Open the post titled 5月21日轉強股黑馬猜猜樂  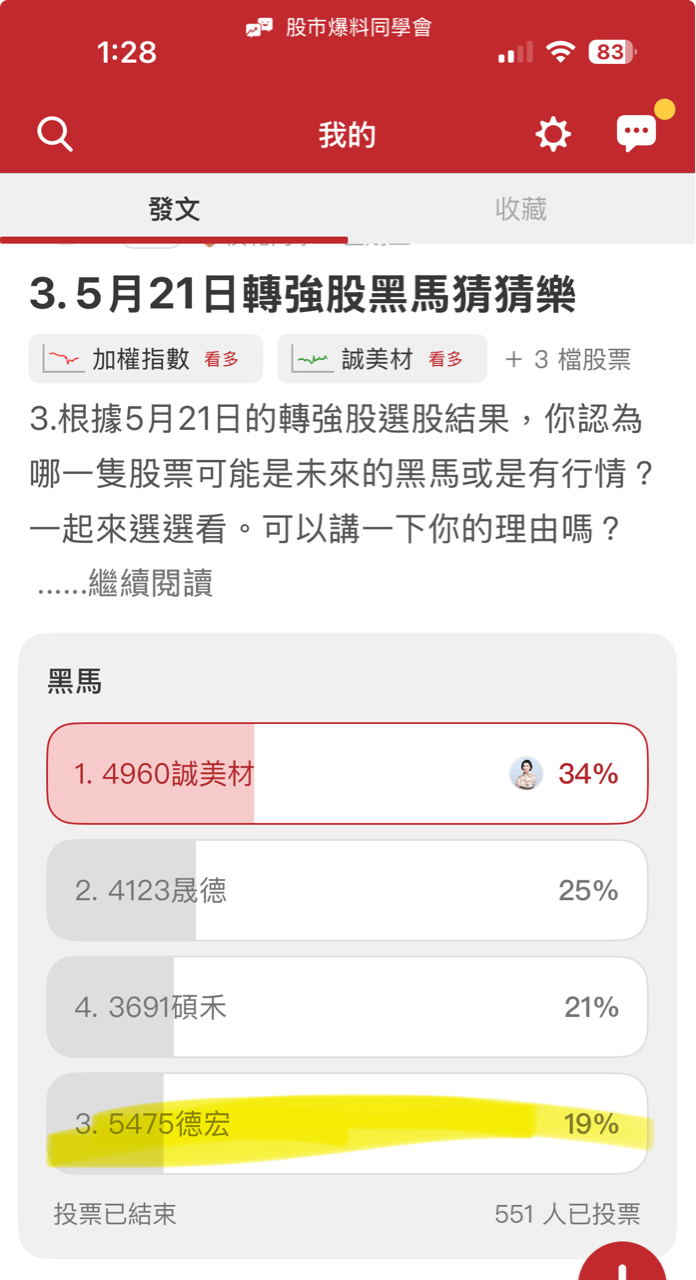[303, 295]
